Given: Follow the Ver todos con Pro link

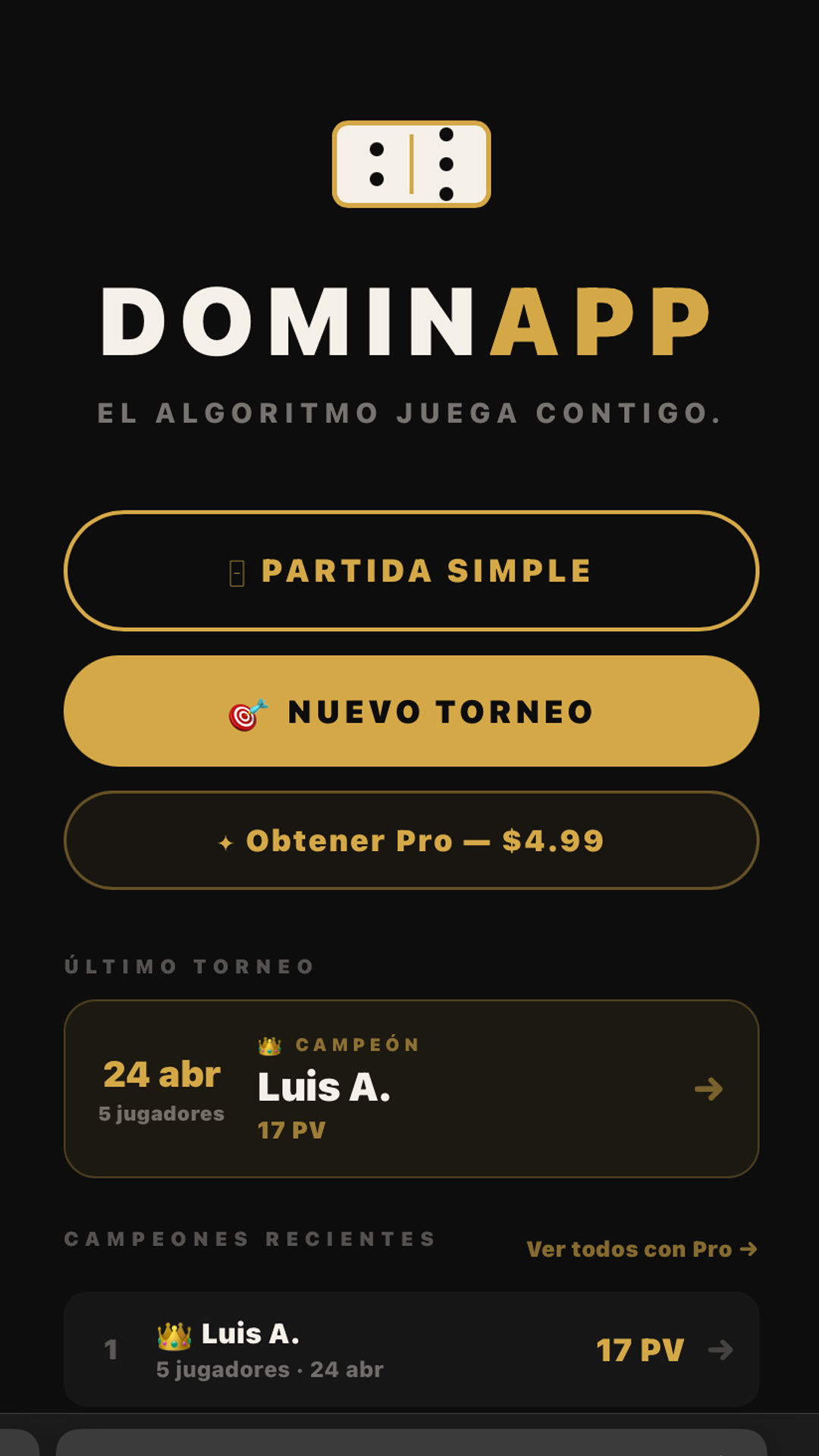Looking at the screenshot, I should click(x=642, y=1249).
